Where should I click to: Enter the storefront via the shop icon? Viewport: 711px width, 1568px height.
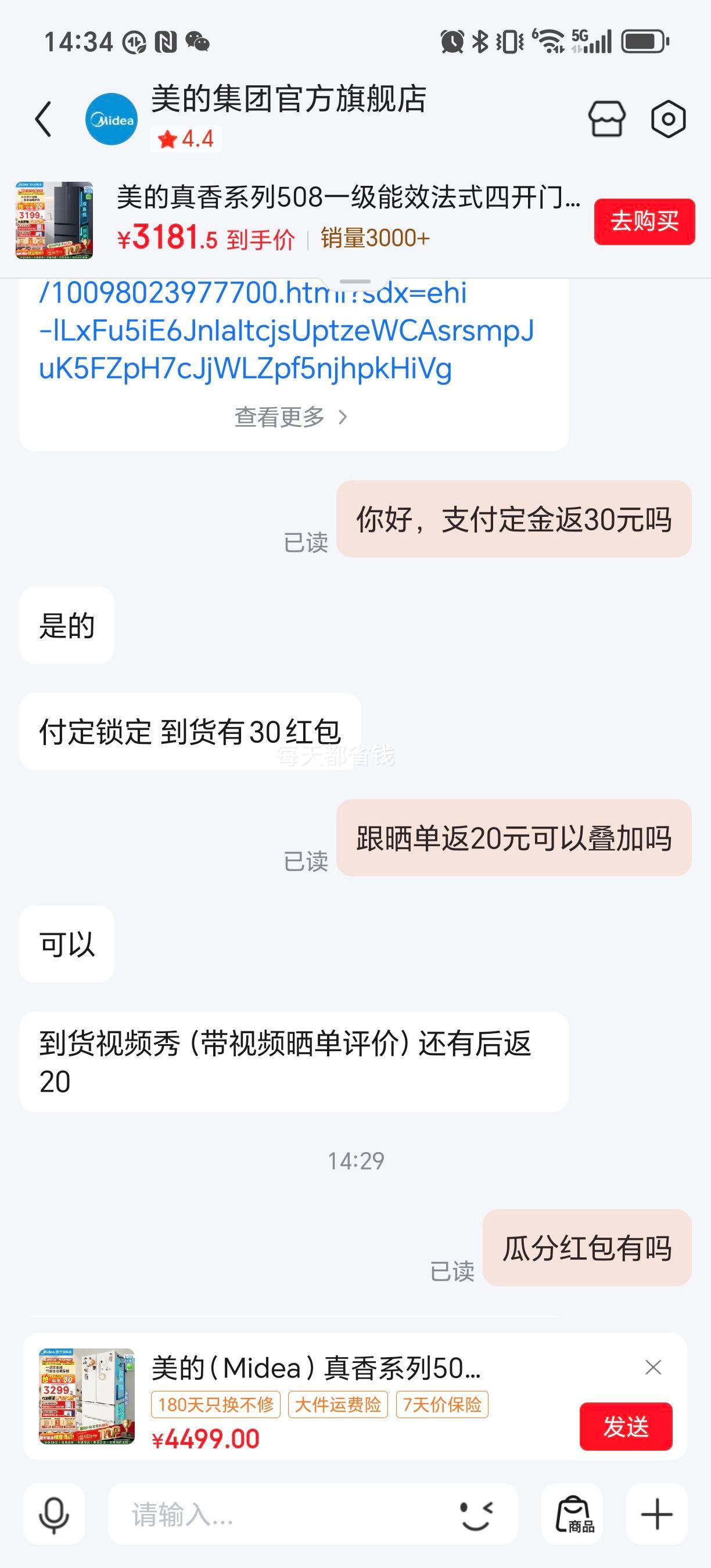click(608, 119)
